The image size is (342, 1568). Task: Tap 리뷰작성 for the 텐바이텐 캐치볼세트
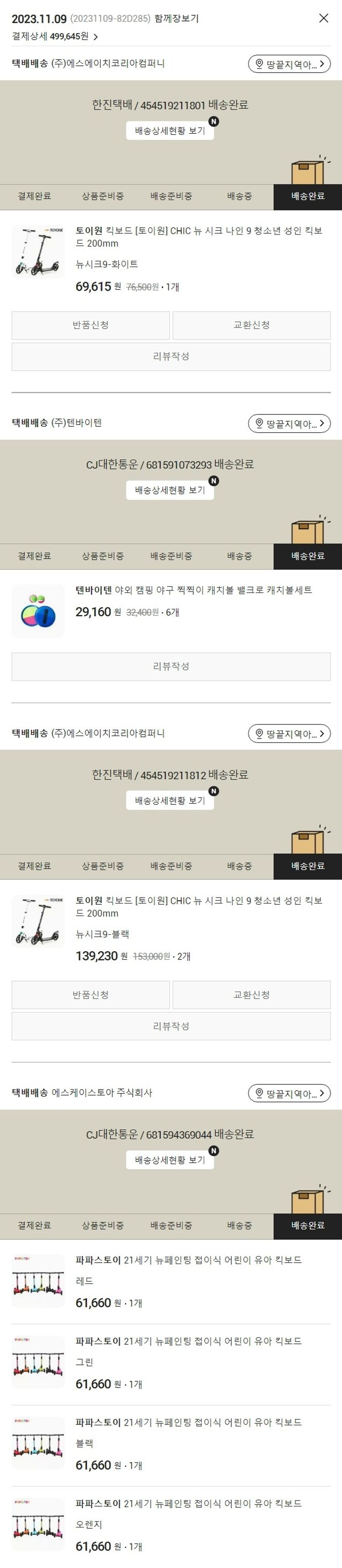171,666
